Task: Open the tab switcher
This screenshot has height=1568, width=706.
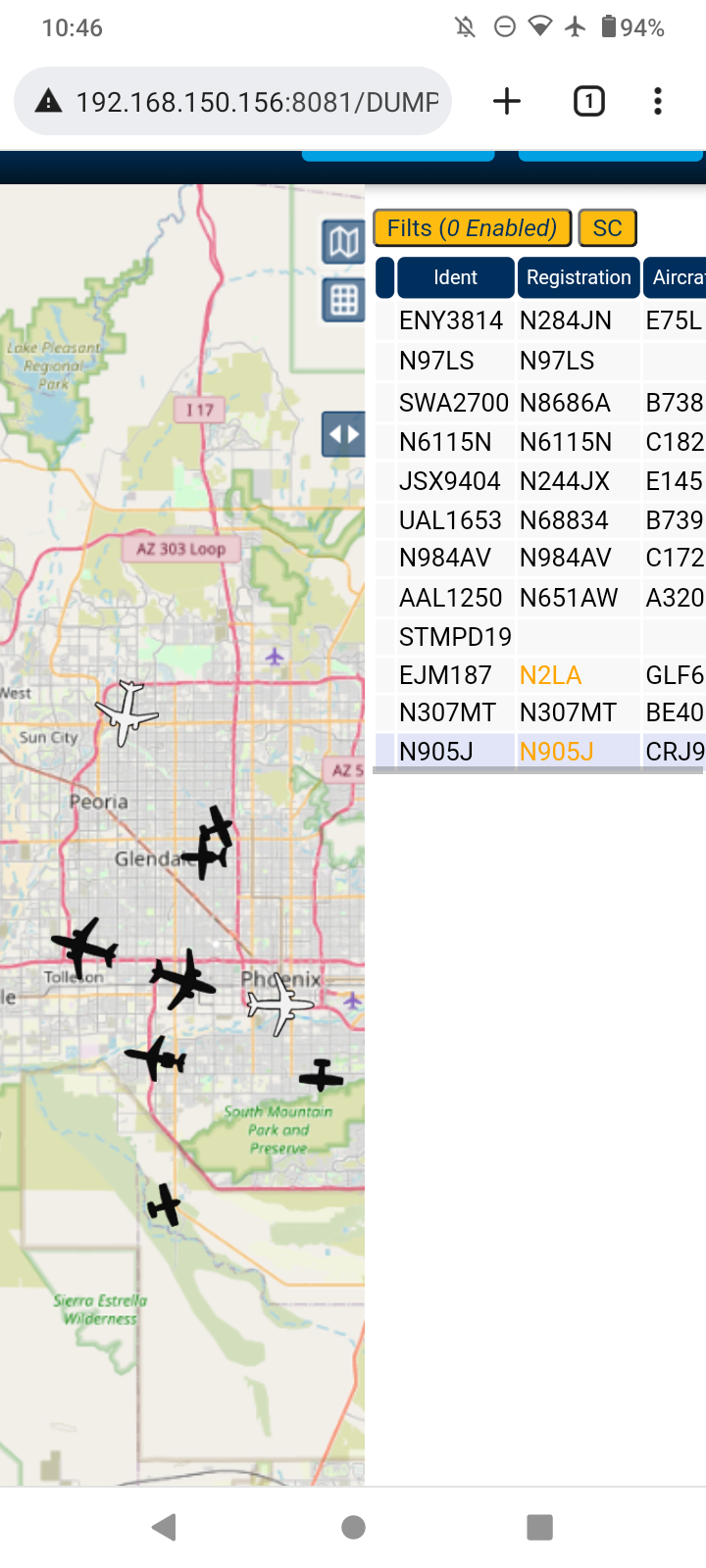Action: [588, 101]
